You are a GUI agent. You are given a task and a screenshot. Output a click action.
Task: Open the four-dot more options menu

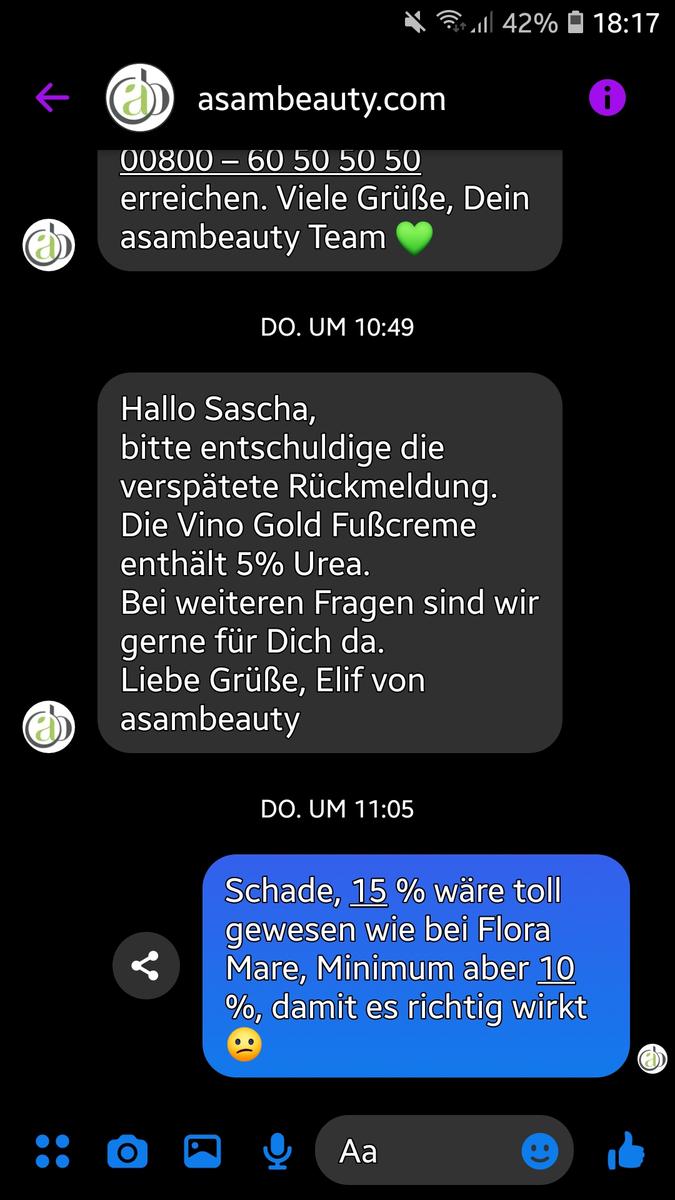click(52, 1151)
